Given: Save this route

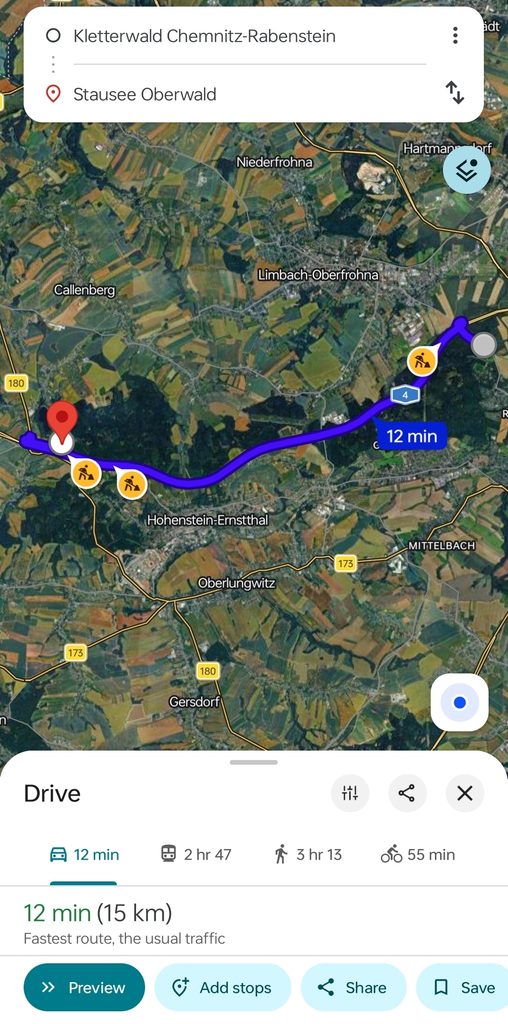Looking at the screenshot, I should pyautogui.click(x=464, y=987).
